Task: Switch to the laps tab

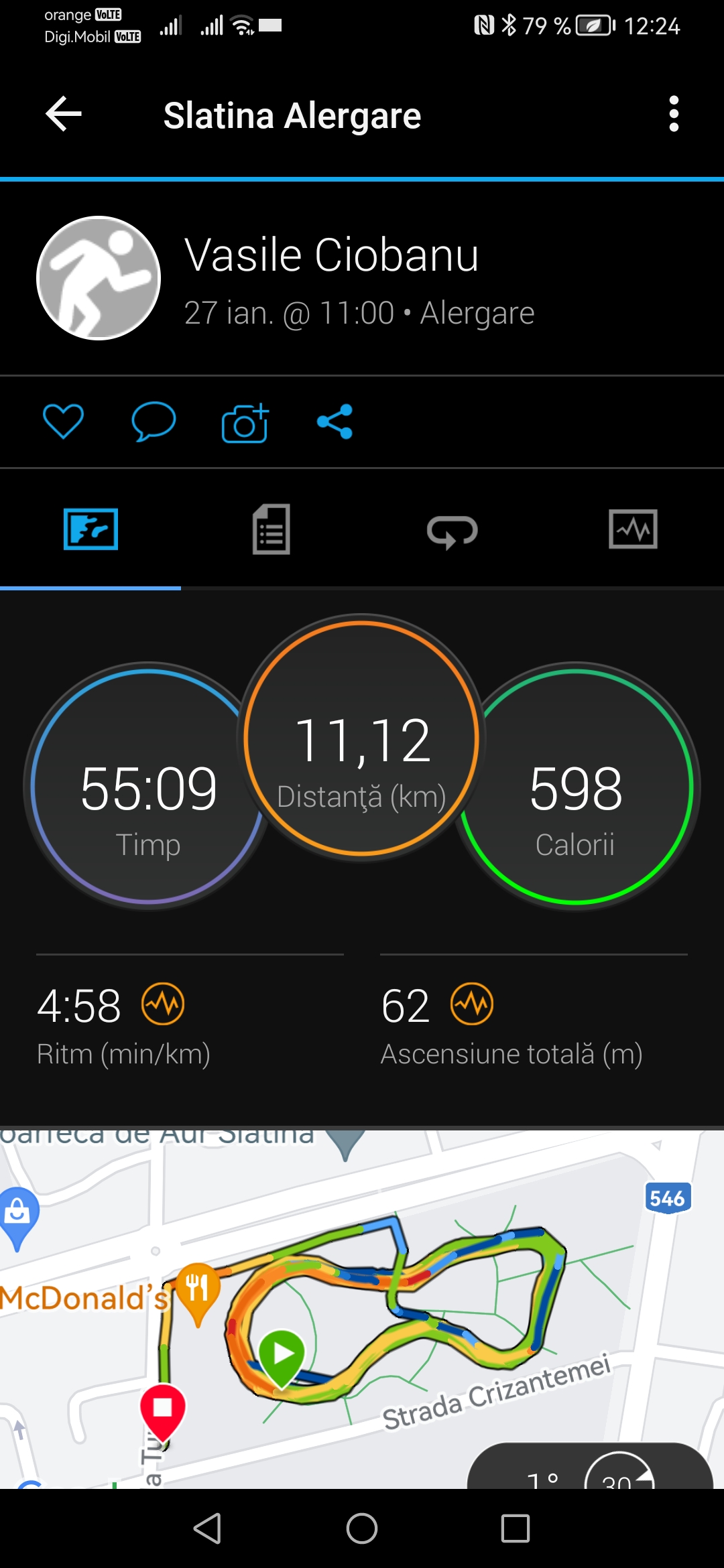Action: (452, 531)
